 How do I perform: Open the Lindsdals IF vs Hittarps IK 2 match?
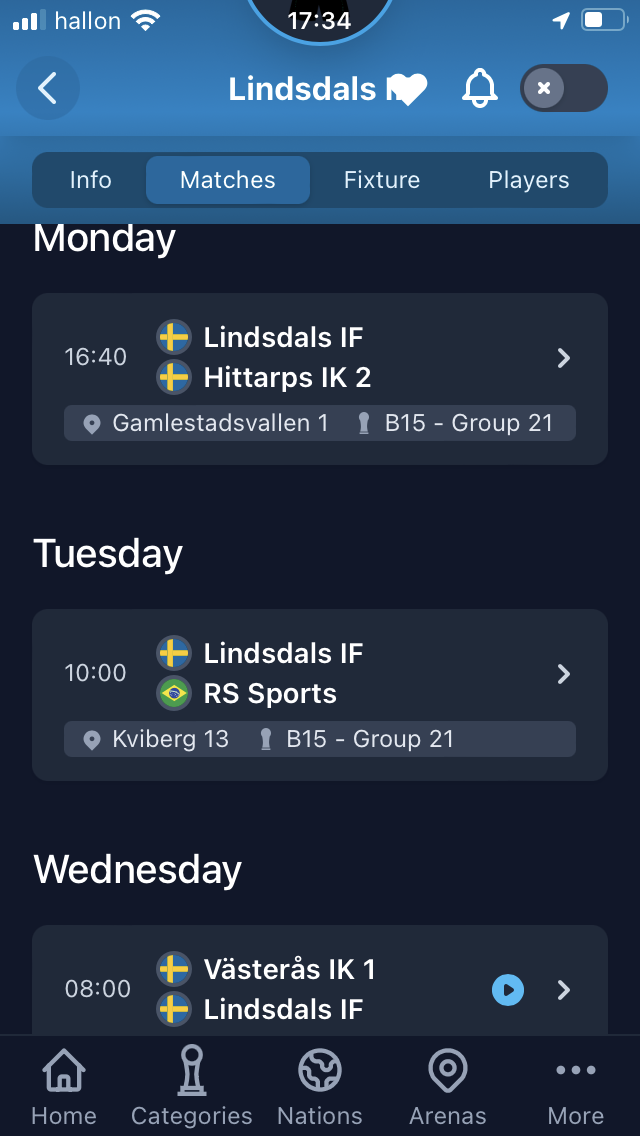320,379
